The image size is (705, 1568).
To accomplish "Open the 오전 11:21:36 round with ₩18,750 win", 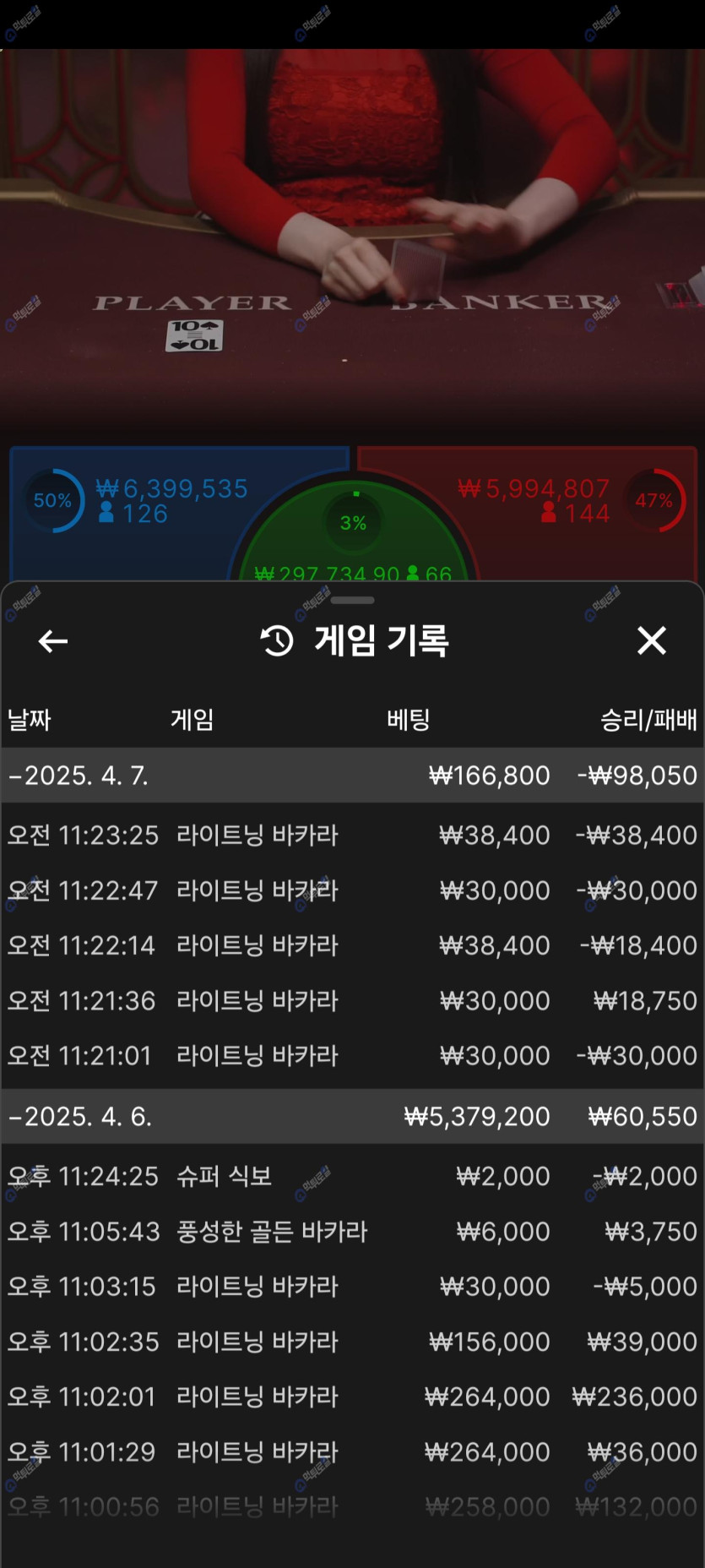I will (x=352, y=1000).
